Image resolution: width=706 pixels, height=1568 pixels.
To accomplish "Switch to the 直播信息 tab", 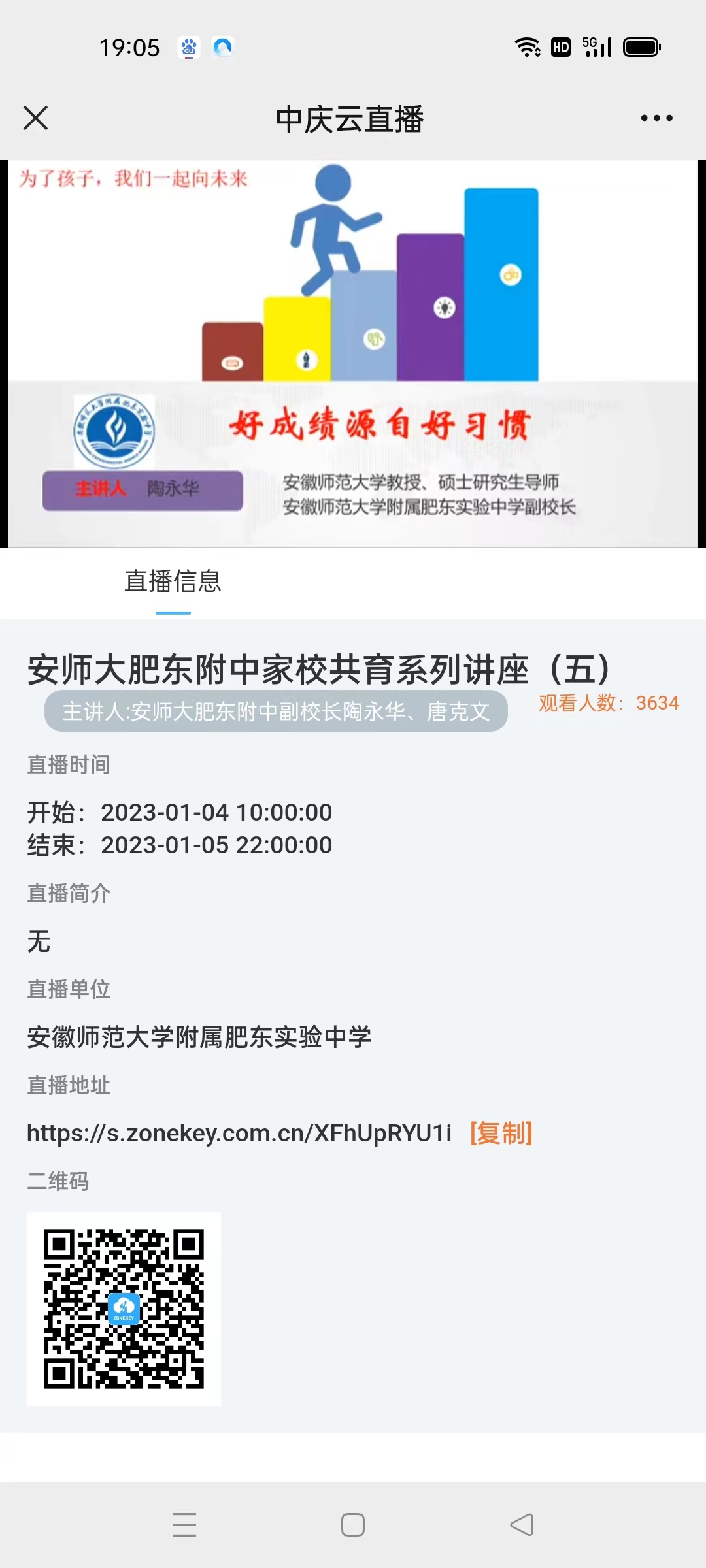I will click(x=173, y=581).
